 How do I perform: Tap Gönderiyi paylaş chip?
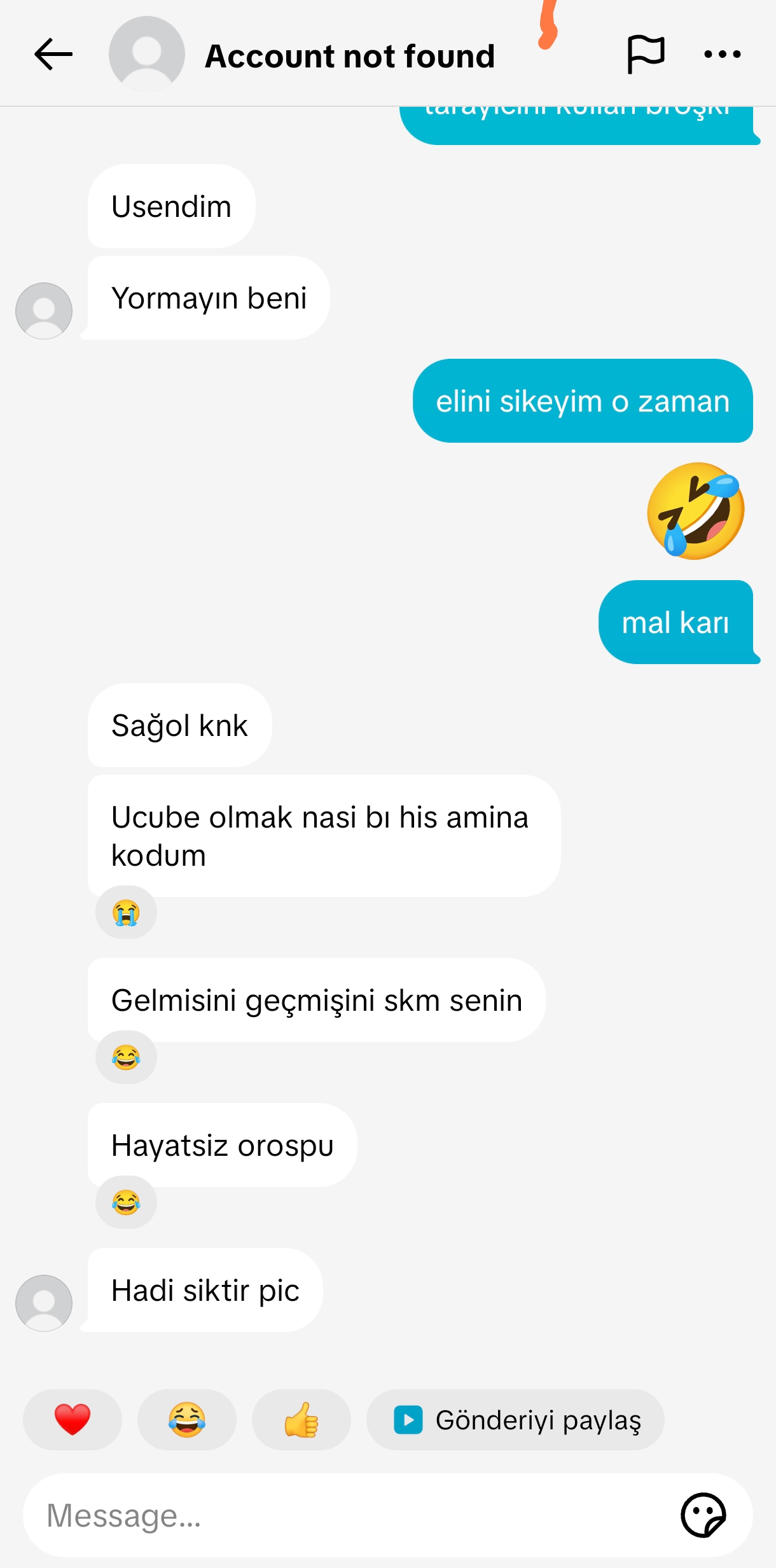point(515,1419)
